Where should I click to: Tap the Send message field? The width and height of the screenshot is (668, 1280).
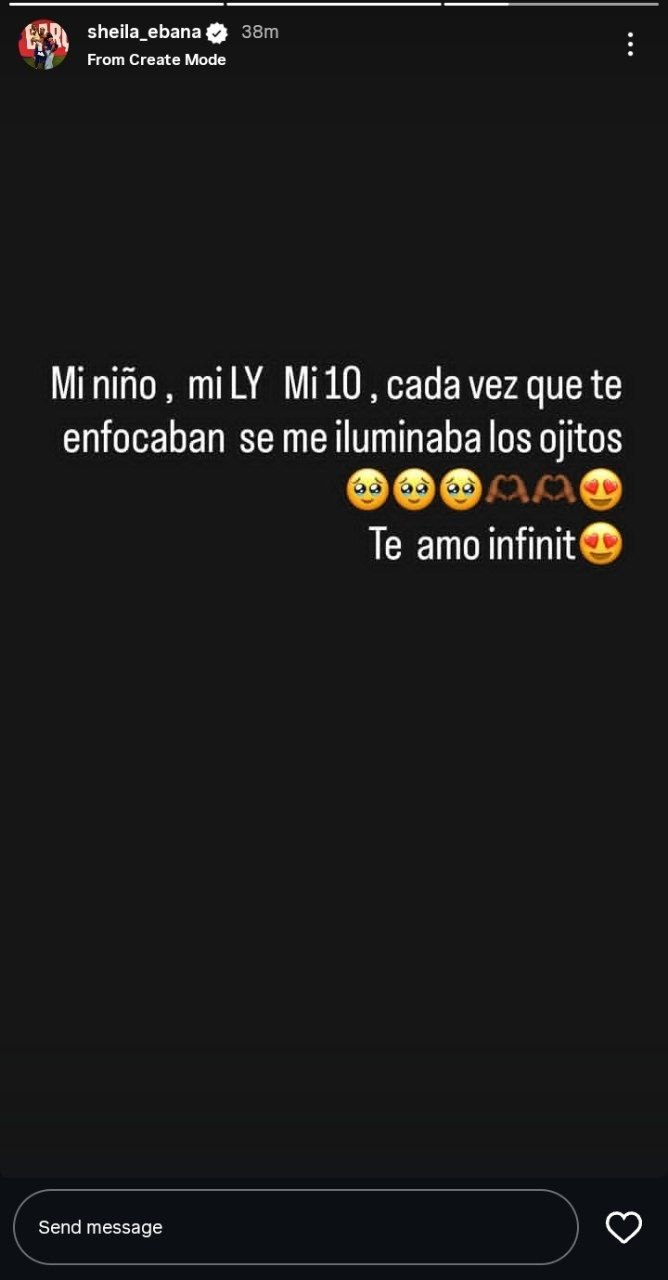(x=295, y=1226)
